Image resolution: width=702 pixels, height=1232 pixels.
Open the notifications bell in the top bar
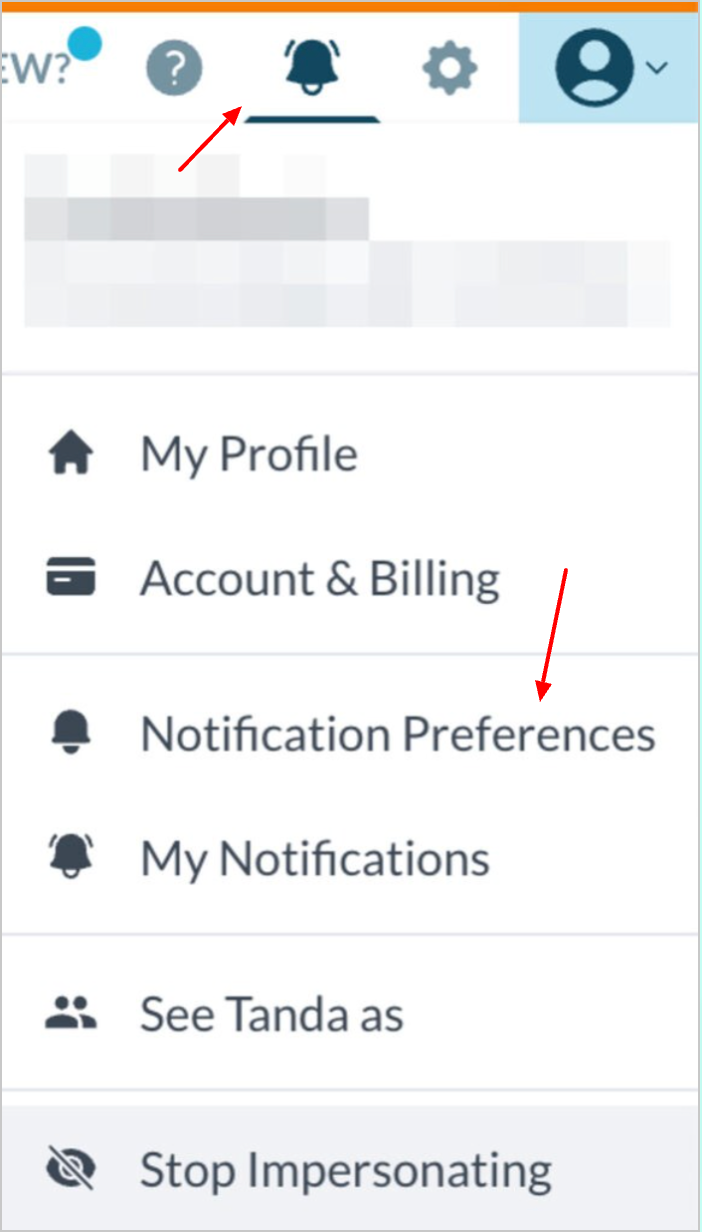312,66
